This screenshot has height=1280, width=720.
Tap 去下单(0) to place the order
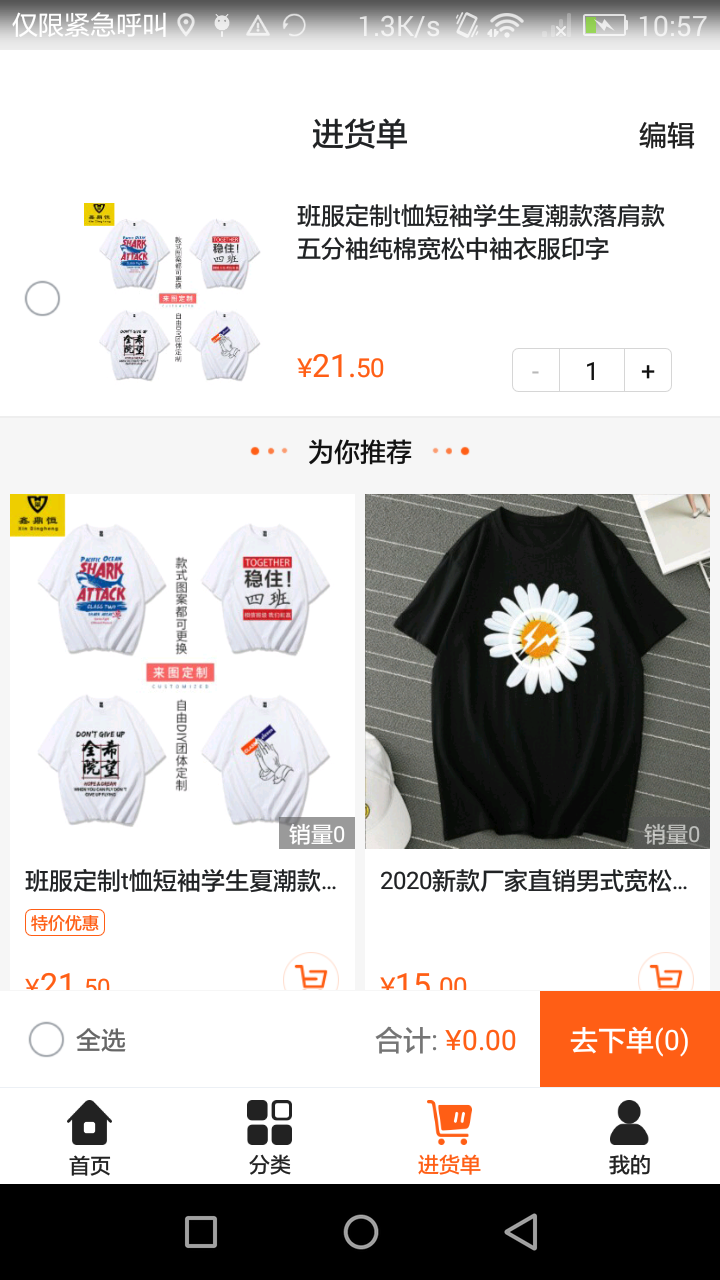coord(630,1040)
